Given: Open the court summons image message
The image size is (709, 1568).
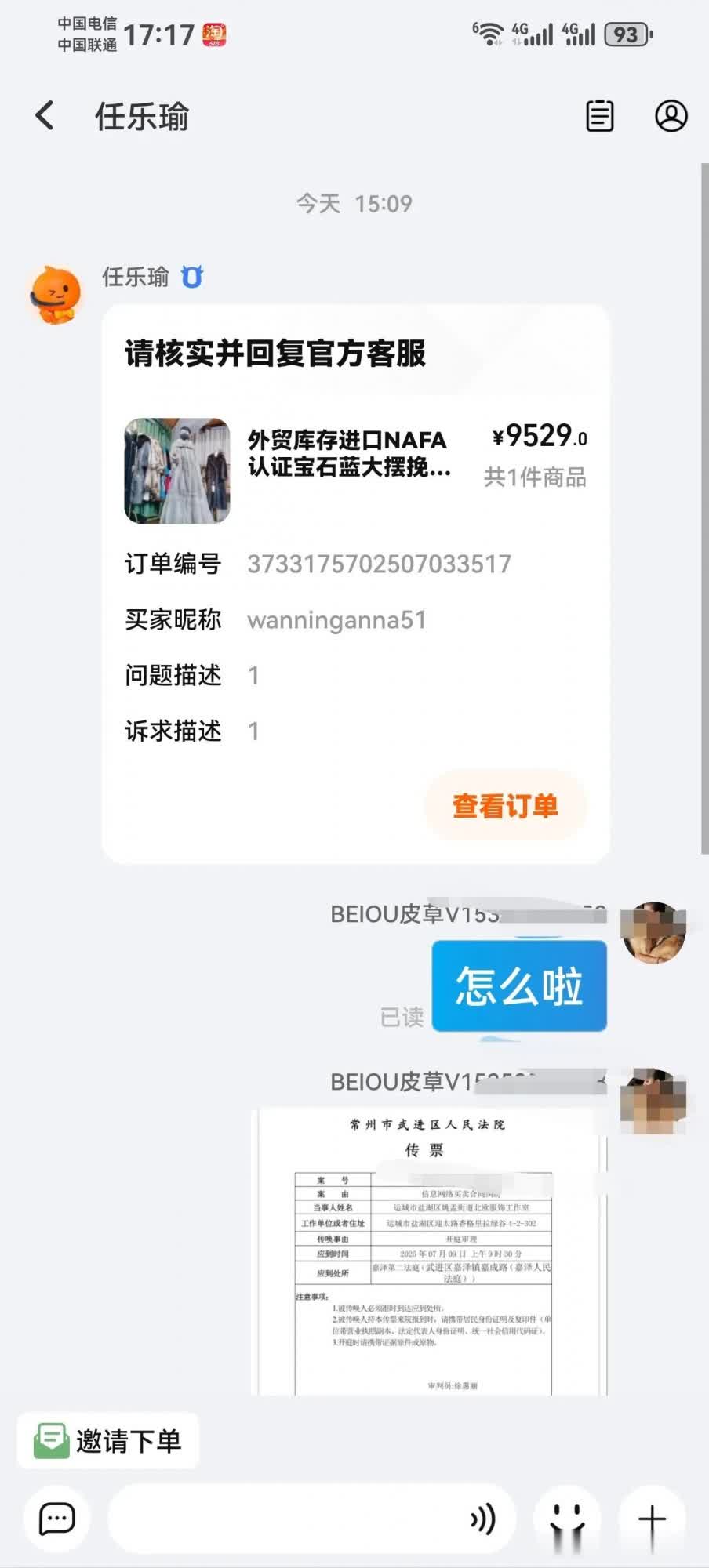Looking at the screenshot, I should 428,1251.
